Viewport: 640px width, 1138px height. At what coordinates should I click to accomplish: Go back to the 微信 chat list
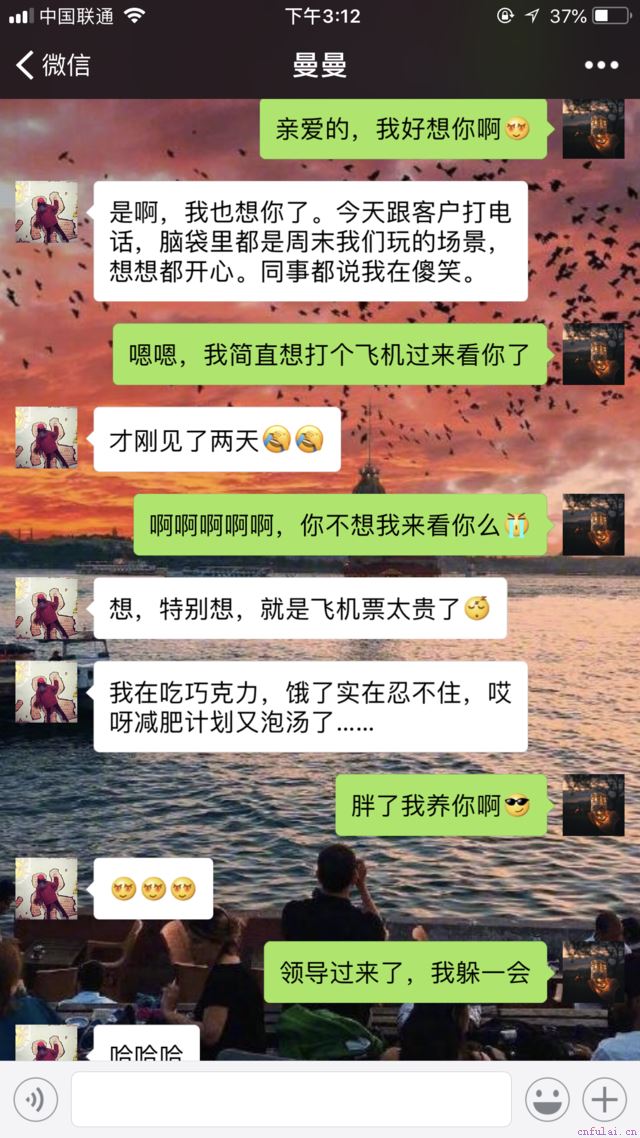[x=52, y=66]
